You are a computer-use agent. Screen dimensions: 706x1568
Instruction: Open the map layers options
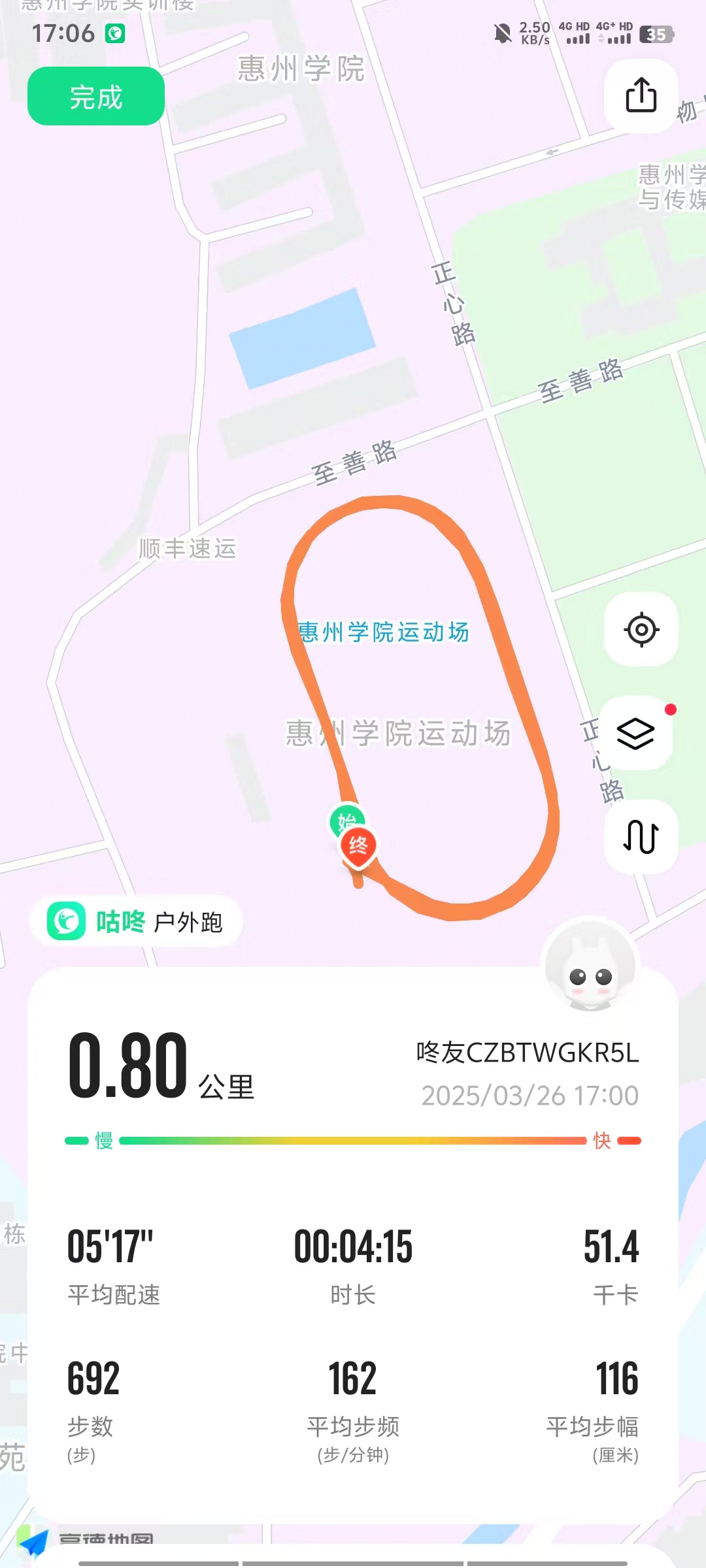[637, 733]
